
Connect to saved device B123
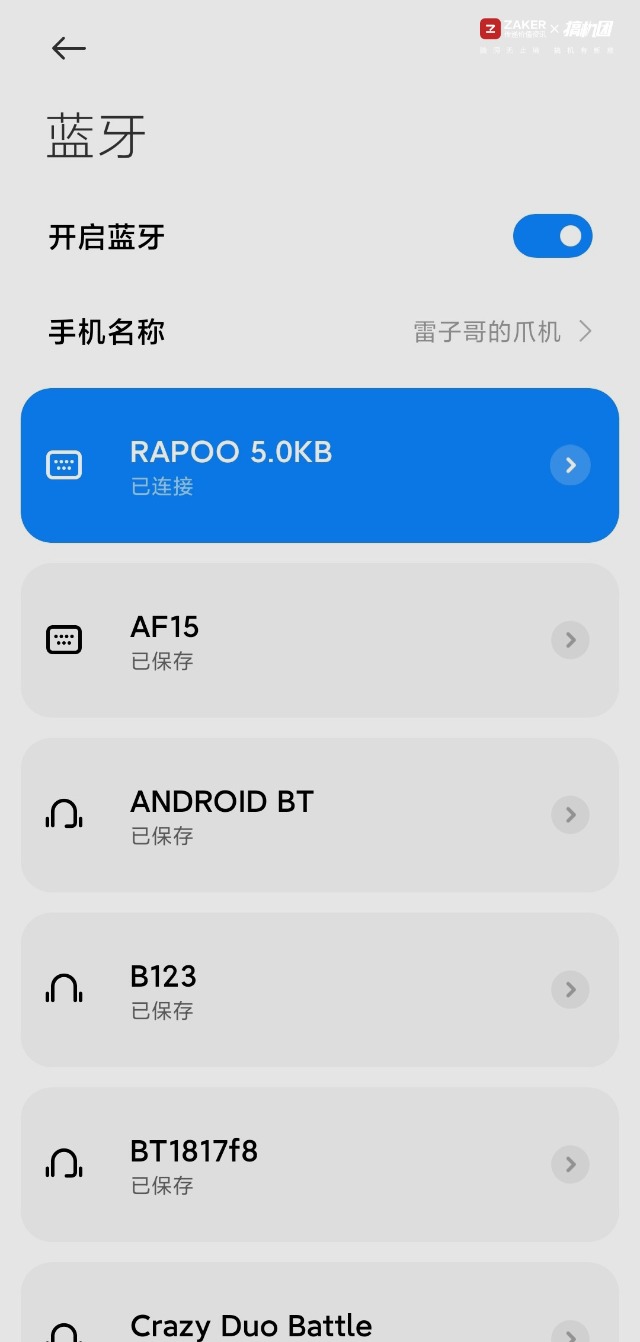(x=280, y=990)
